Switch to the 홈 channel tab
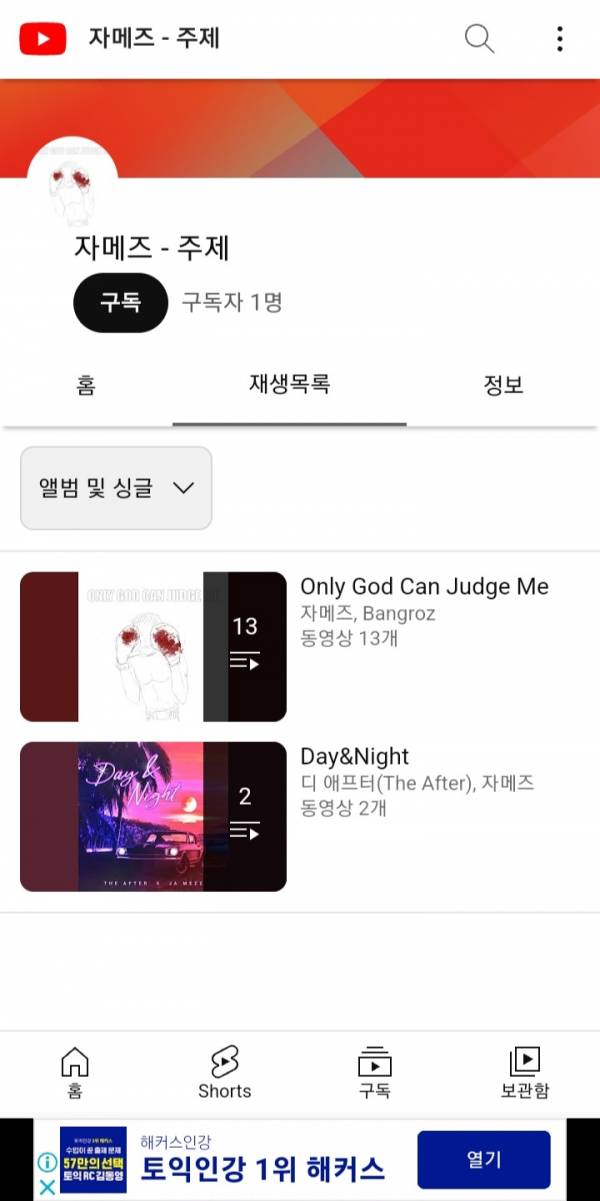This screenshot has width=600, height=1201. coord(86,385)
